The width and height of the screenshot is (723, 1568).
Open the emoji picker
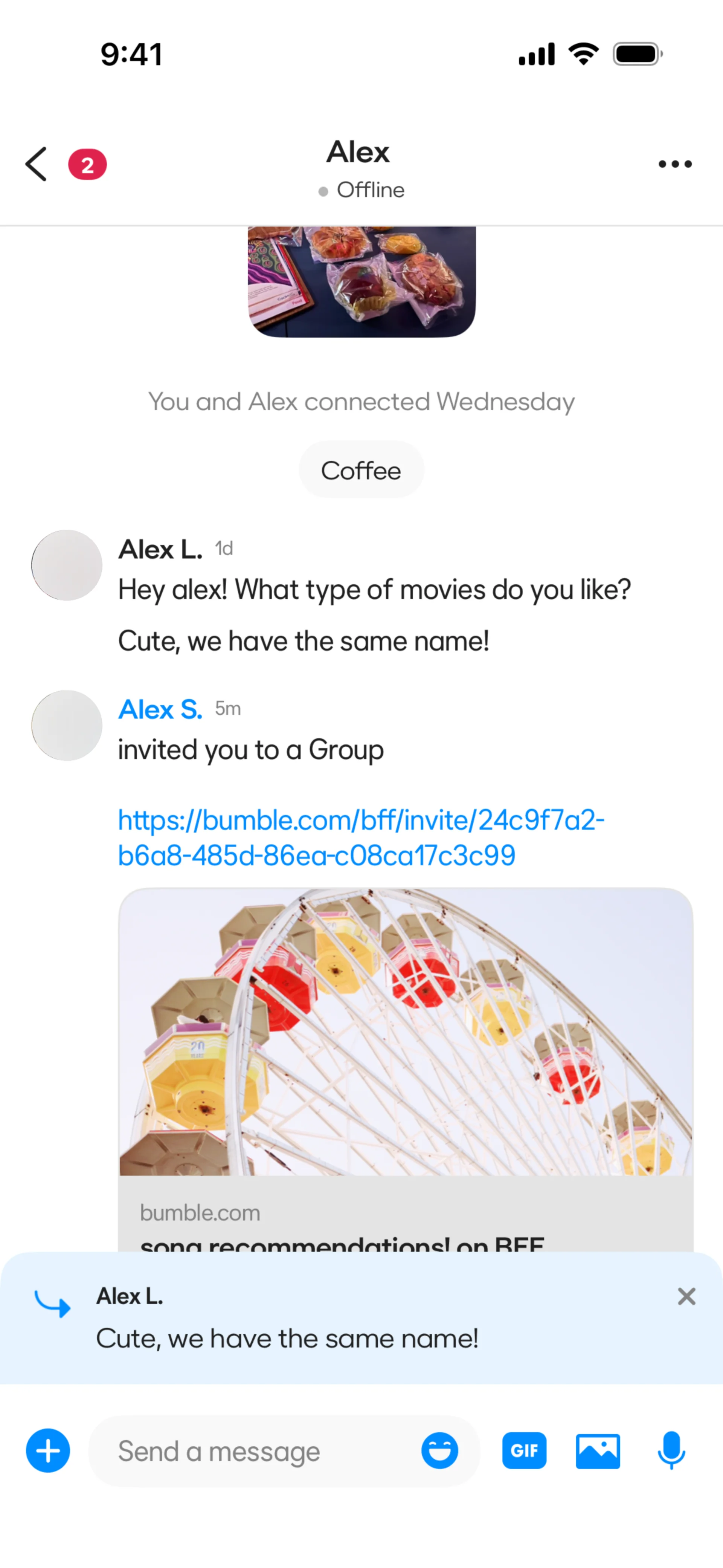pyautogui.click(x=439, y=1450)
